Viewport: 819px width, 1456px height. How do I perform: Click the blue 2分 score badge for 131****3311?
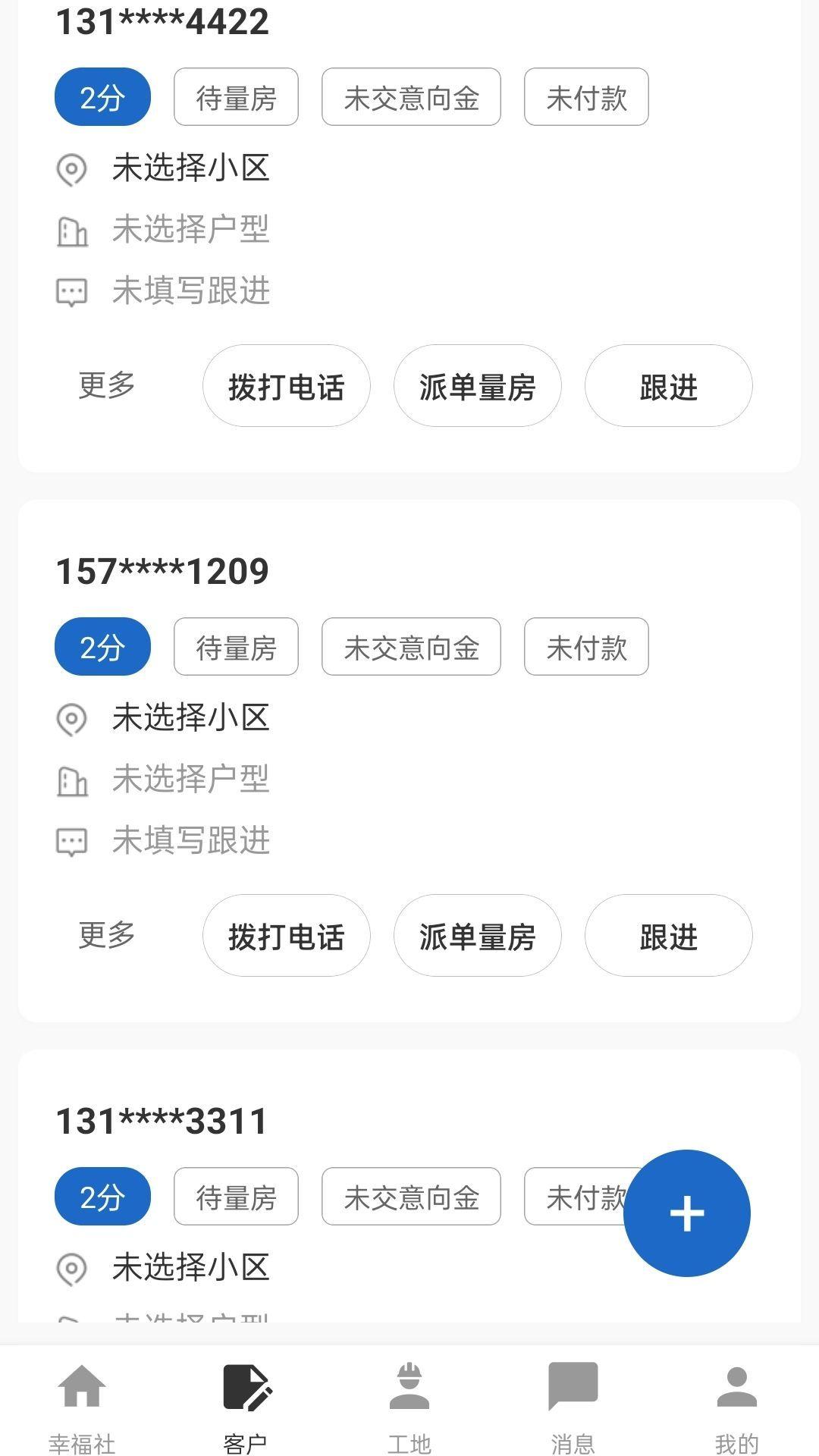[102, 1196]
